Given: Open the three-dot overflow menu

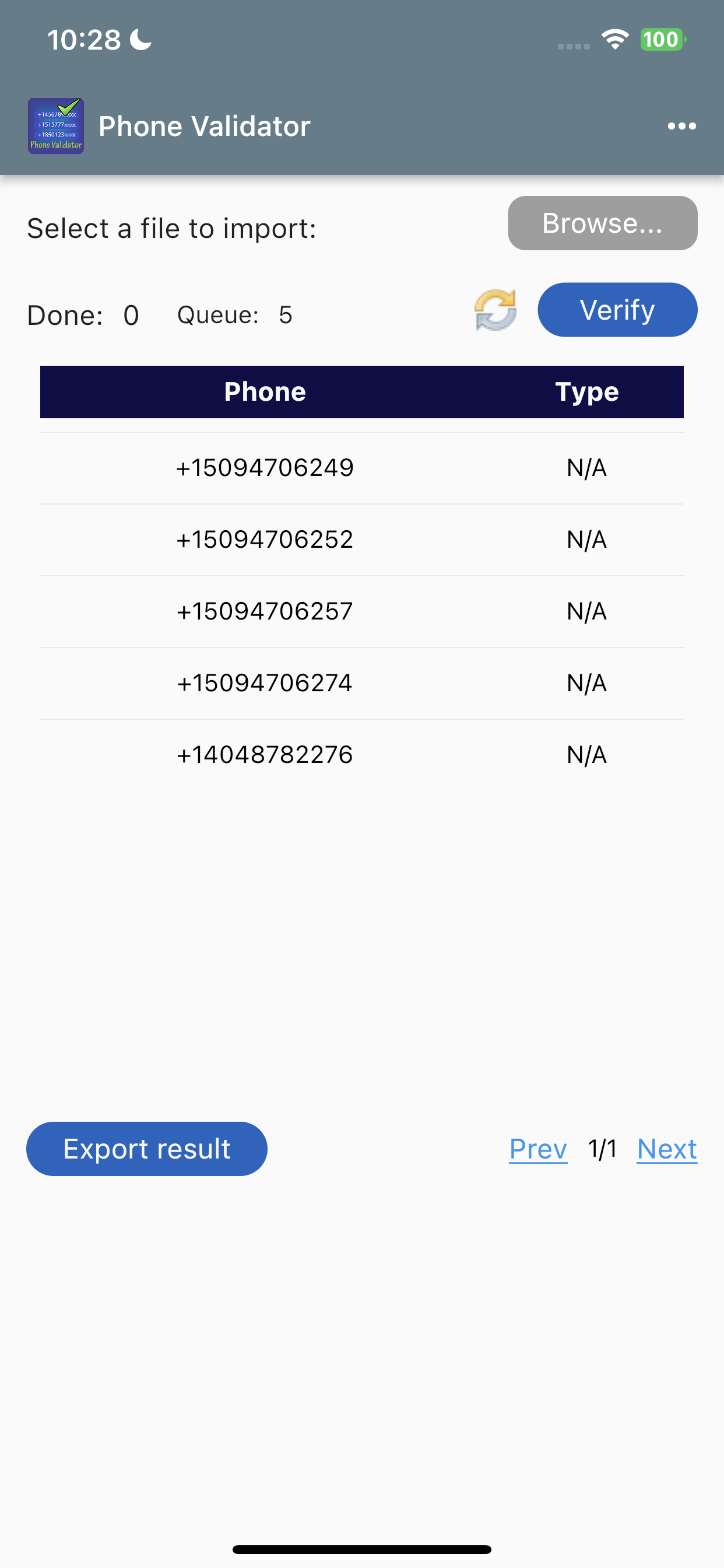Looking at the screenshot, I should pos(681,126).
